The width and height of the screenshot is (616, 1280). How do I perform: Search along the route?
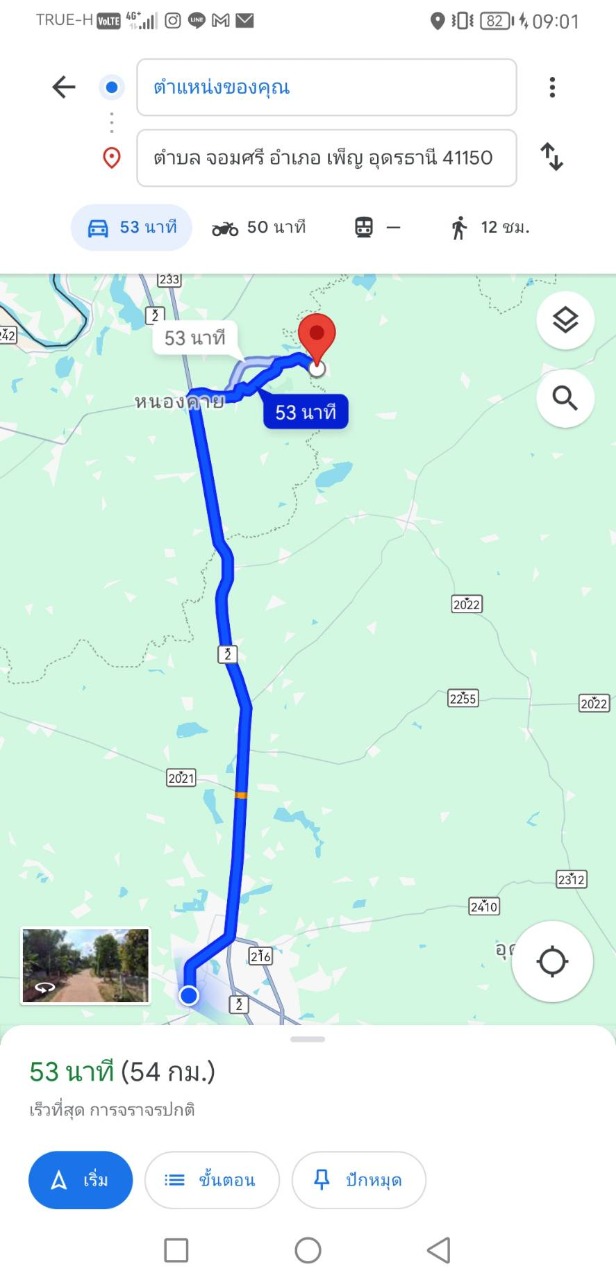(x=565, y=399)
